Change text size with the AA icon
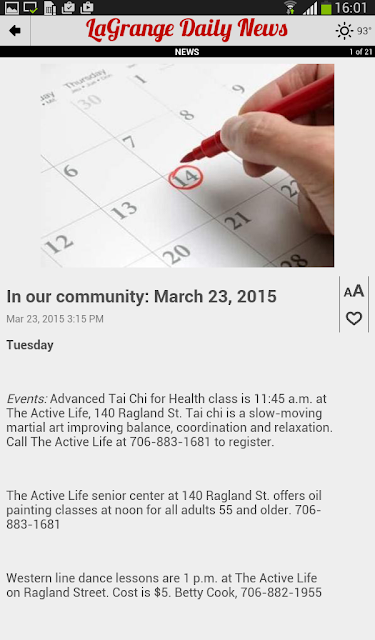Image resolution: width=375 pixels, height=640 pixels. coord(354,291)
